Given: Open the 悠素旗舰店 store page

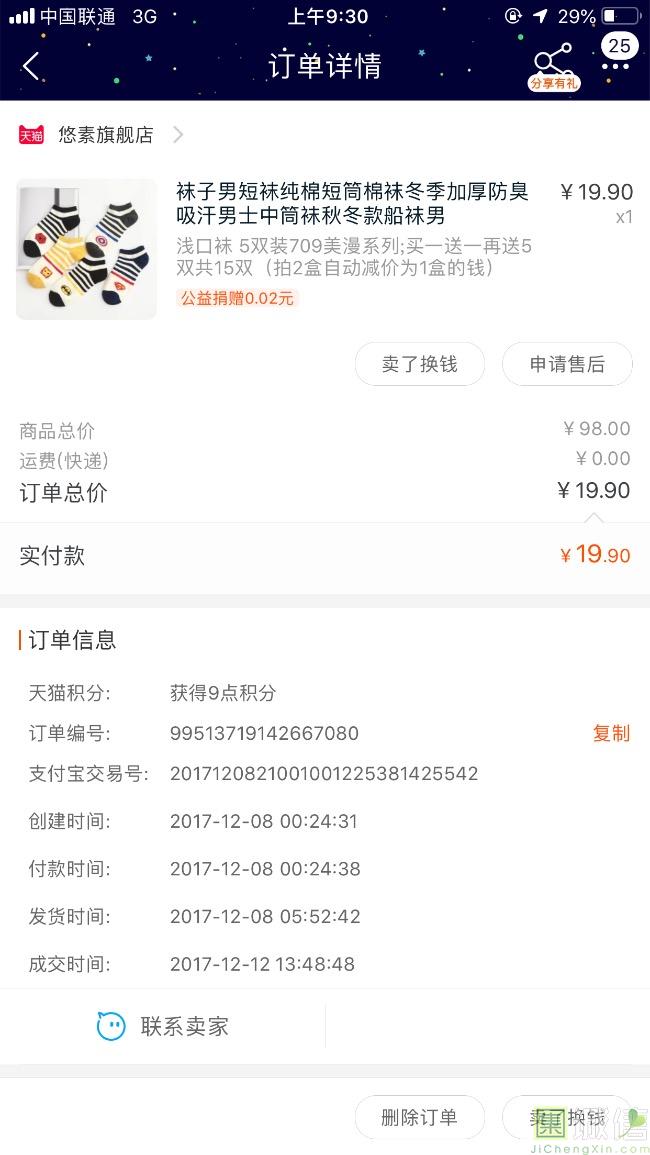Looking at the screenshot, I should click(x=105, y=135).
